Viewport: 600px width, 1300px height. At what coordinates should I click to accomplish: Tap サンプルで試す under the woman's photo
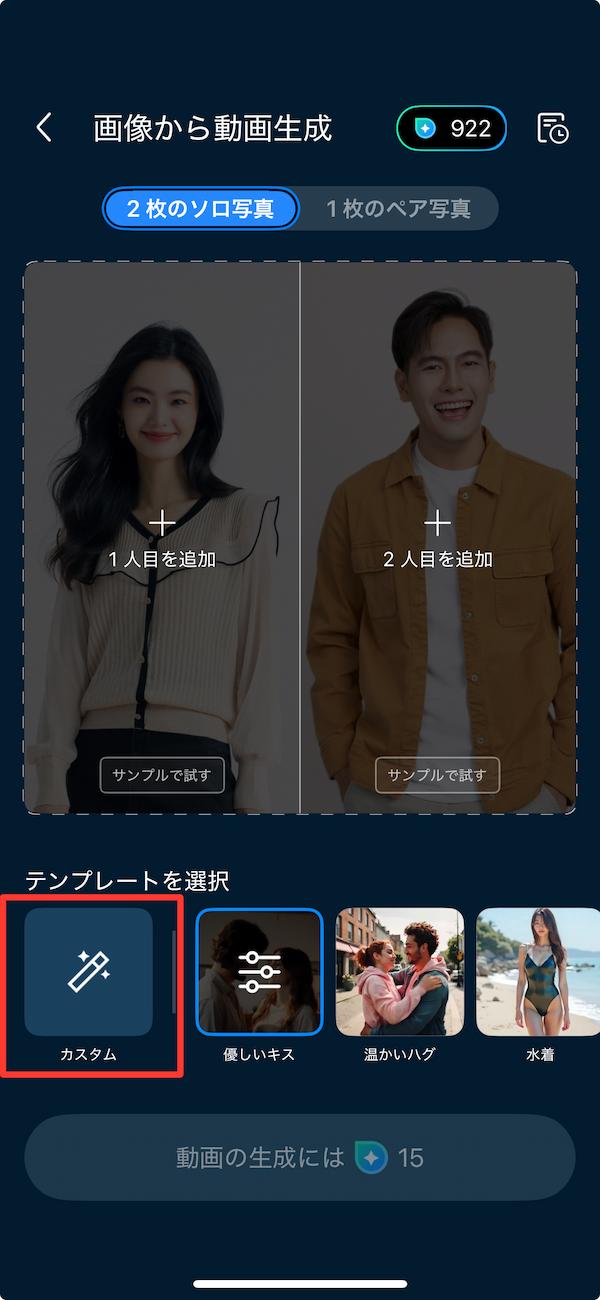pos(162,775)
